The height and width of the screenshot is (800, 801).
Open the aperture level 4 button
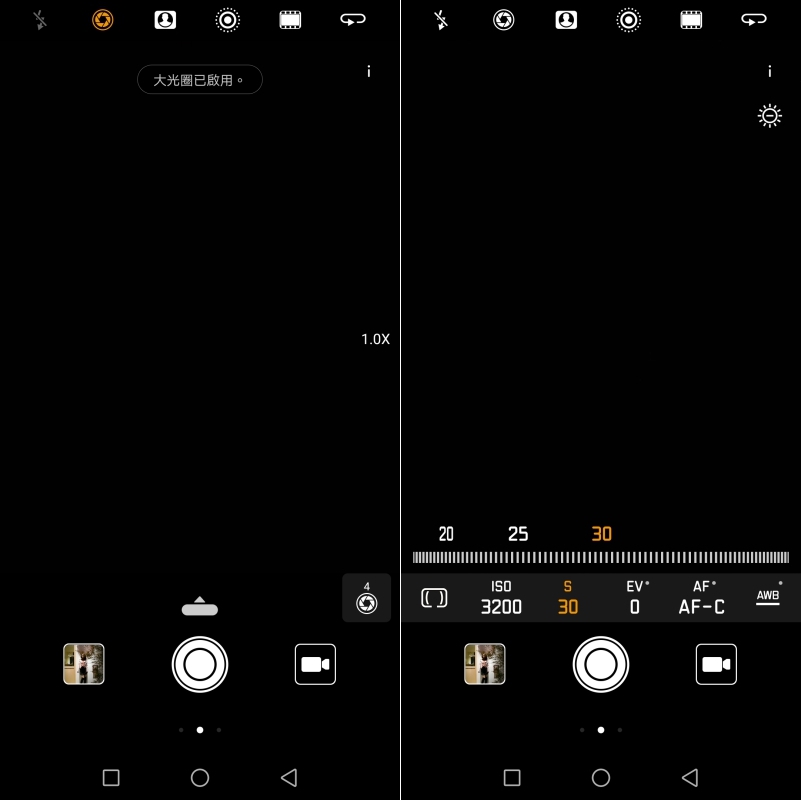[366, 598]
